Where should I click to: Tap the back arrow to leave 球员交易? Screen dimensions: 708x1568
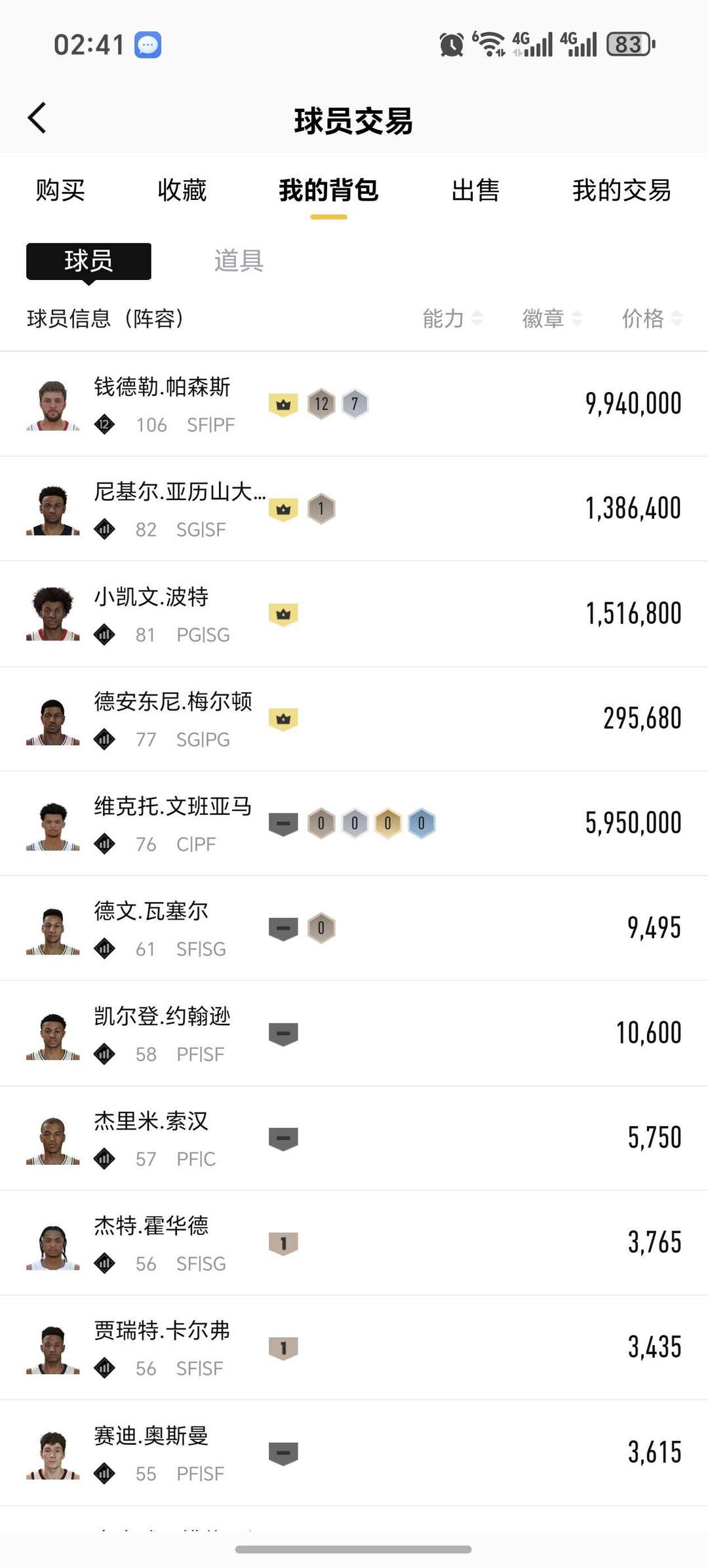tap(37, 118)
